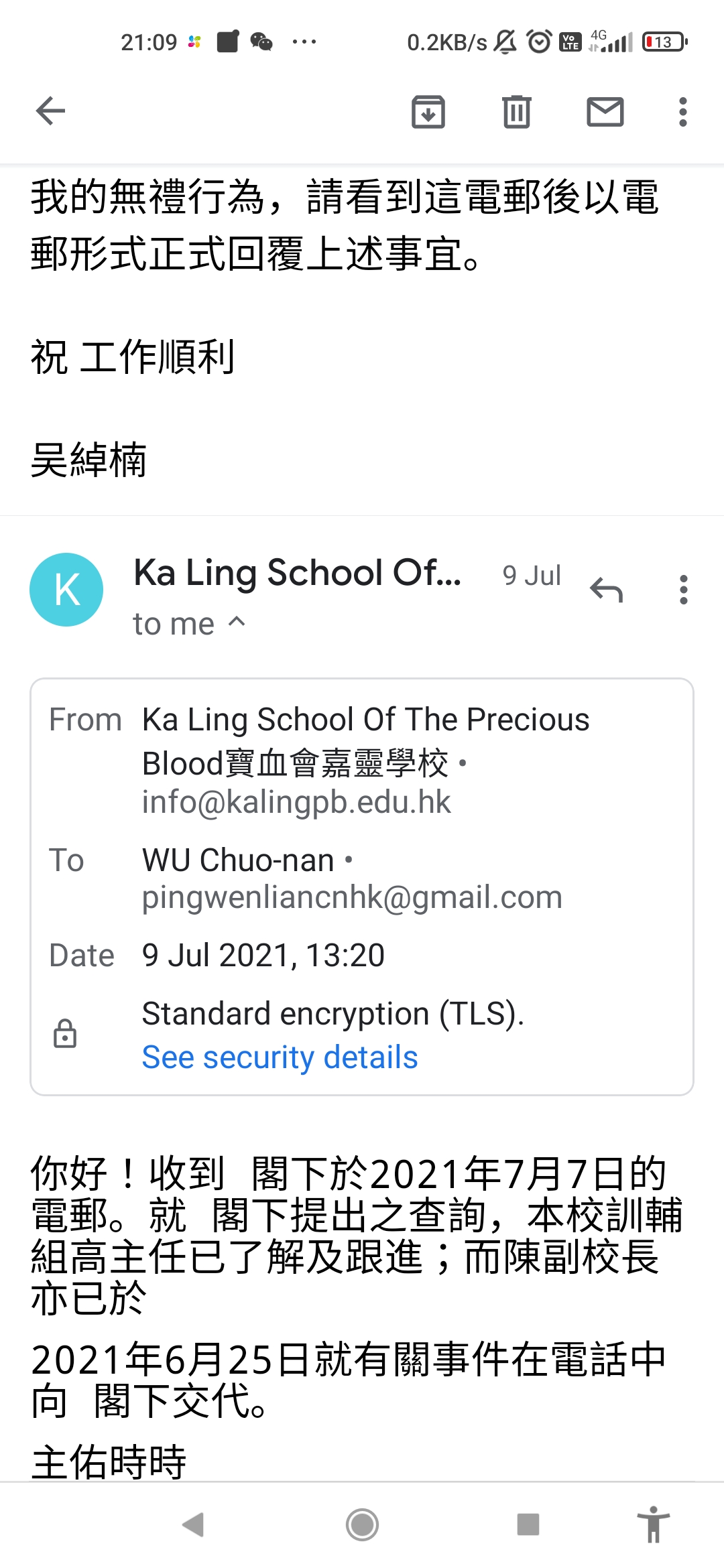Open See security details link

point(280,1057)
